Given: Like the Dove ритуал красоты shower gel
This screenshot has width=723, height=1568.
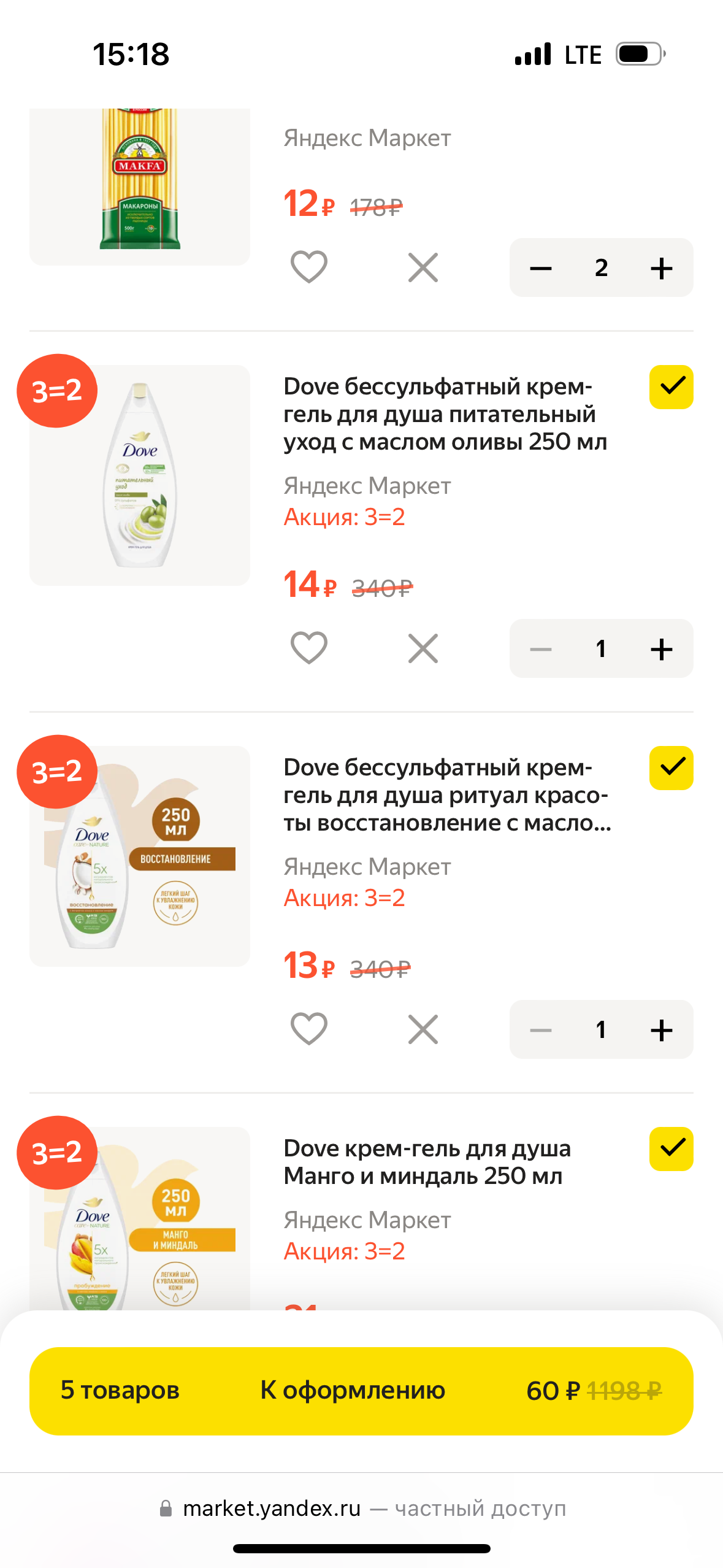Looking at the screenshot, I should pos(308,1029).
